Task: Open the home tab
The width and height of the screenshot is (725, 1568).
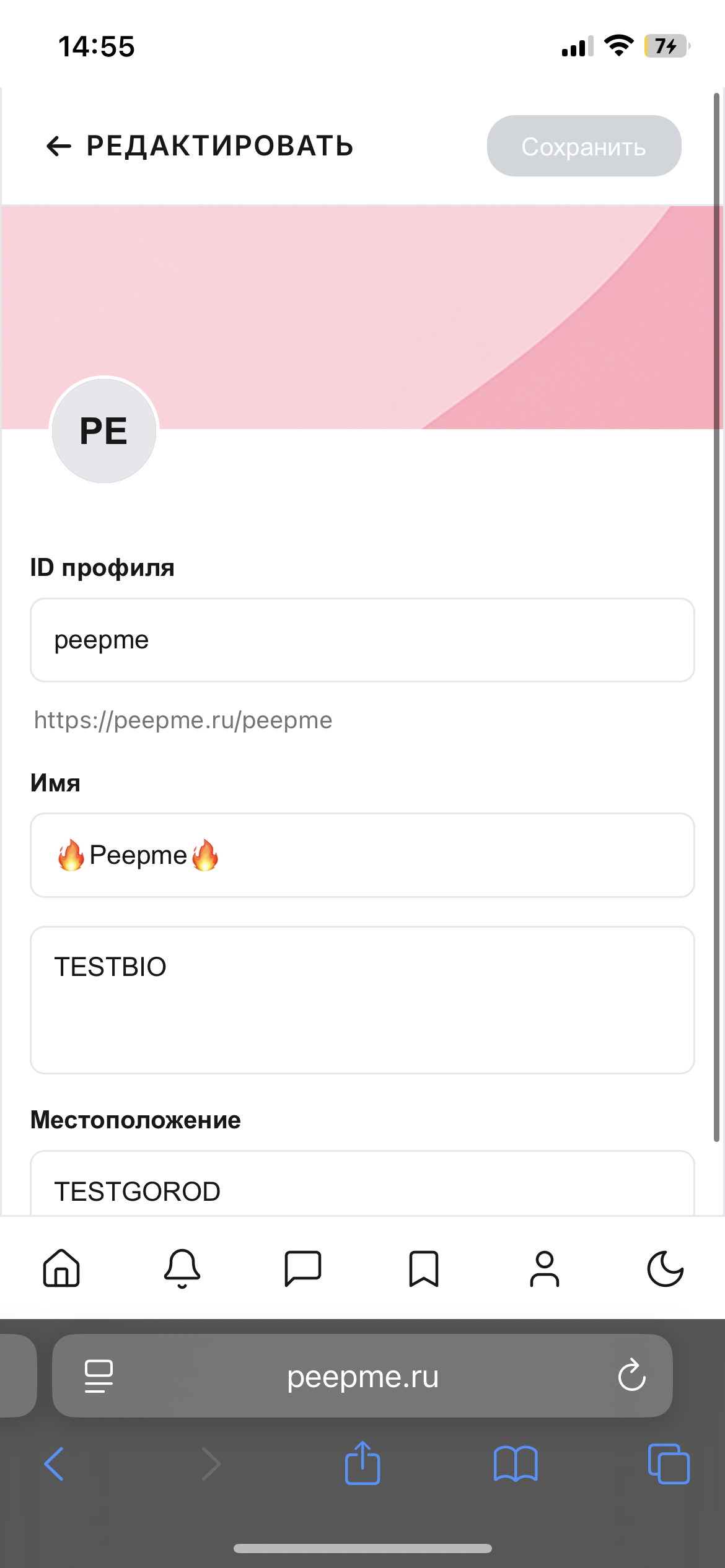Action: [x=61, y=1268]
